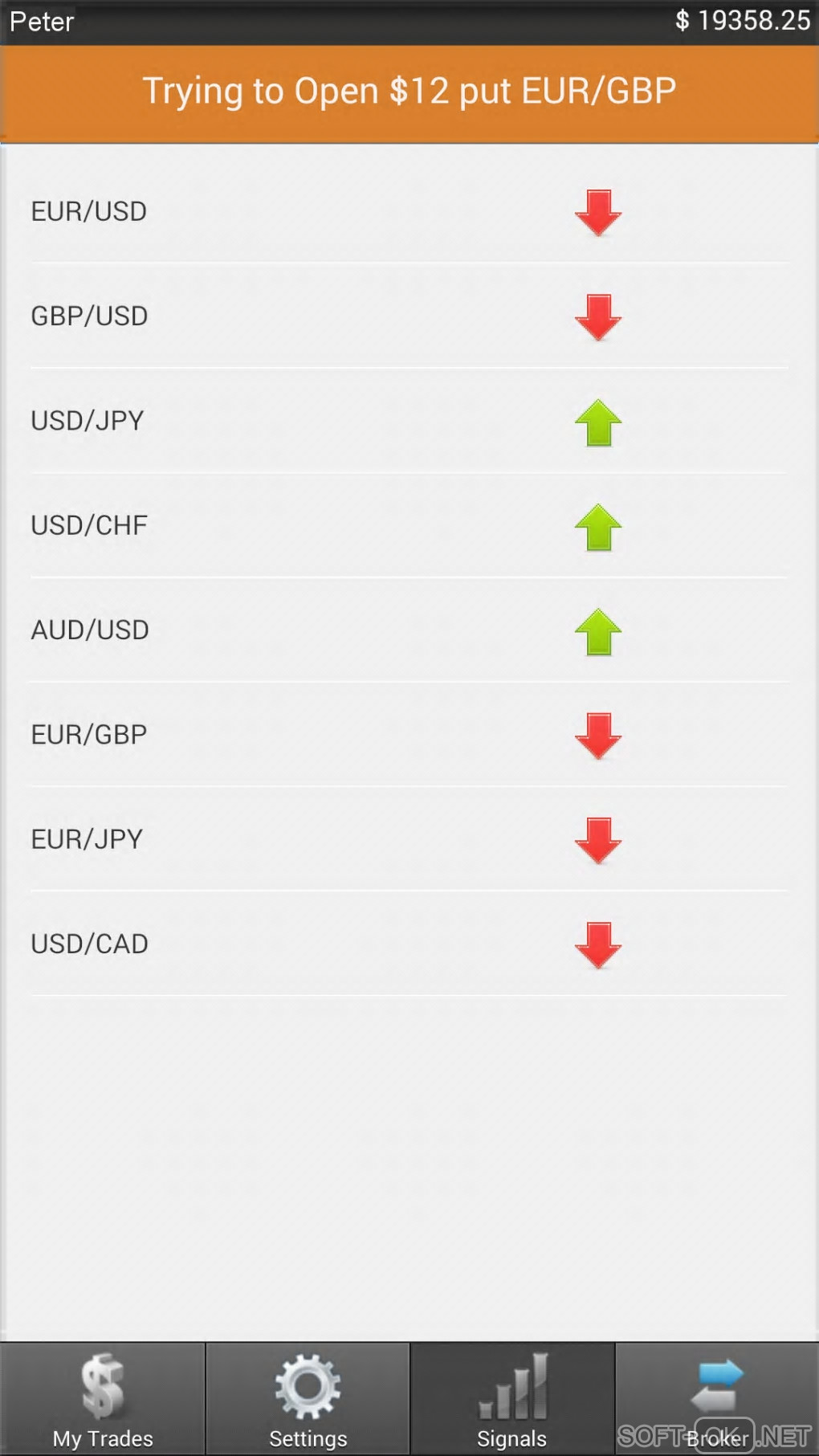Pick the USD/CAD currency pair
This screenshot has height=1456, width=819.
409,944
